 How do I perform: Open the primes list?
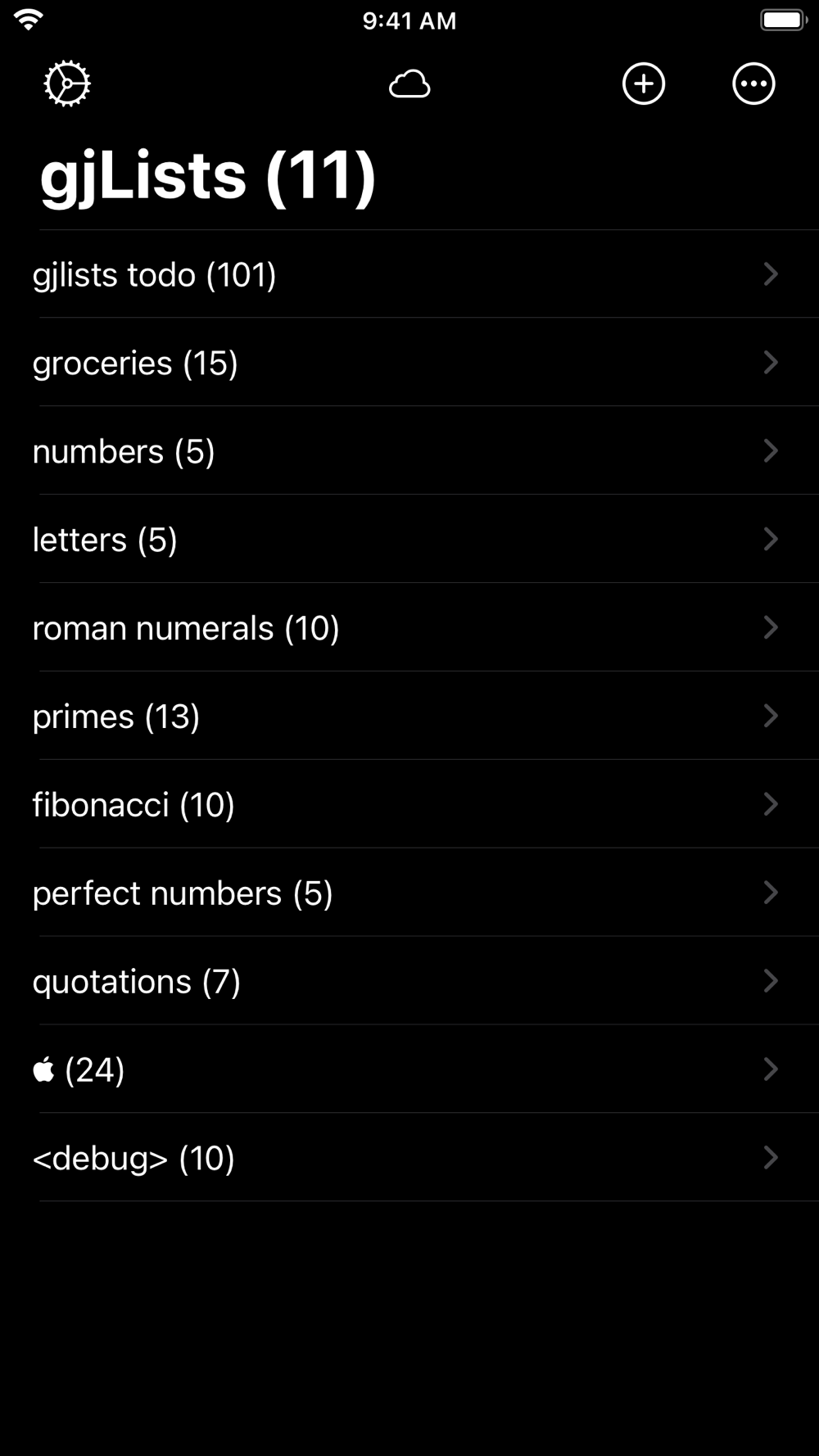tap(409, 717)
